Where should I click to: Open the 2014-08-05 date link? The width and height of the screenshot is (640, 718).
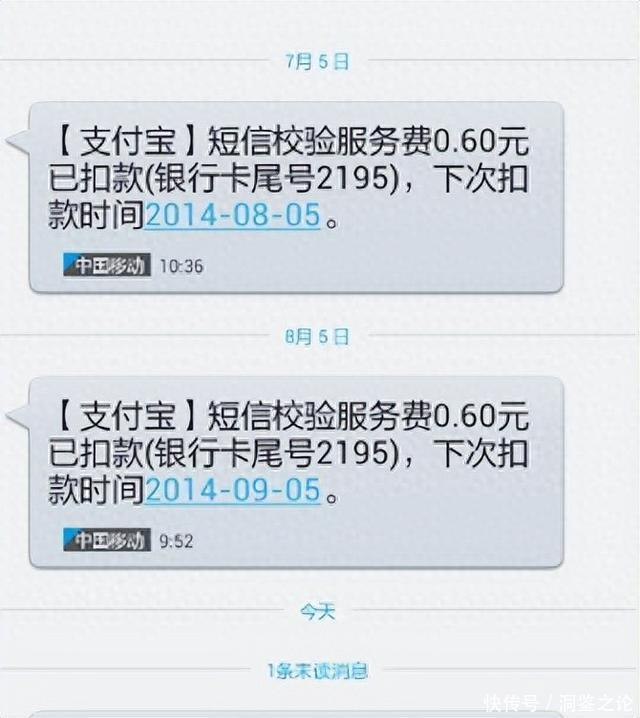point(232,215)
